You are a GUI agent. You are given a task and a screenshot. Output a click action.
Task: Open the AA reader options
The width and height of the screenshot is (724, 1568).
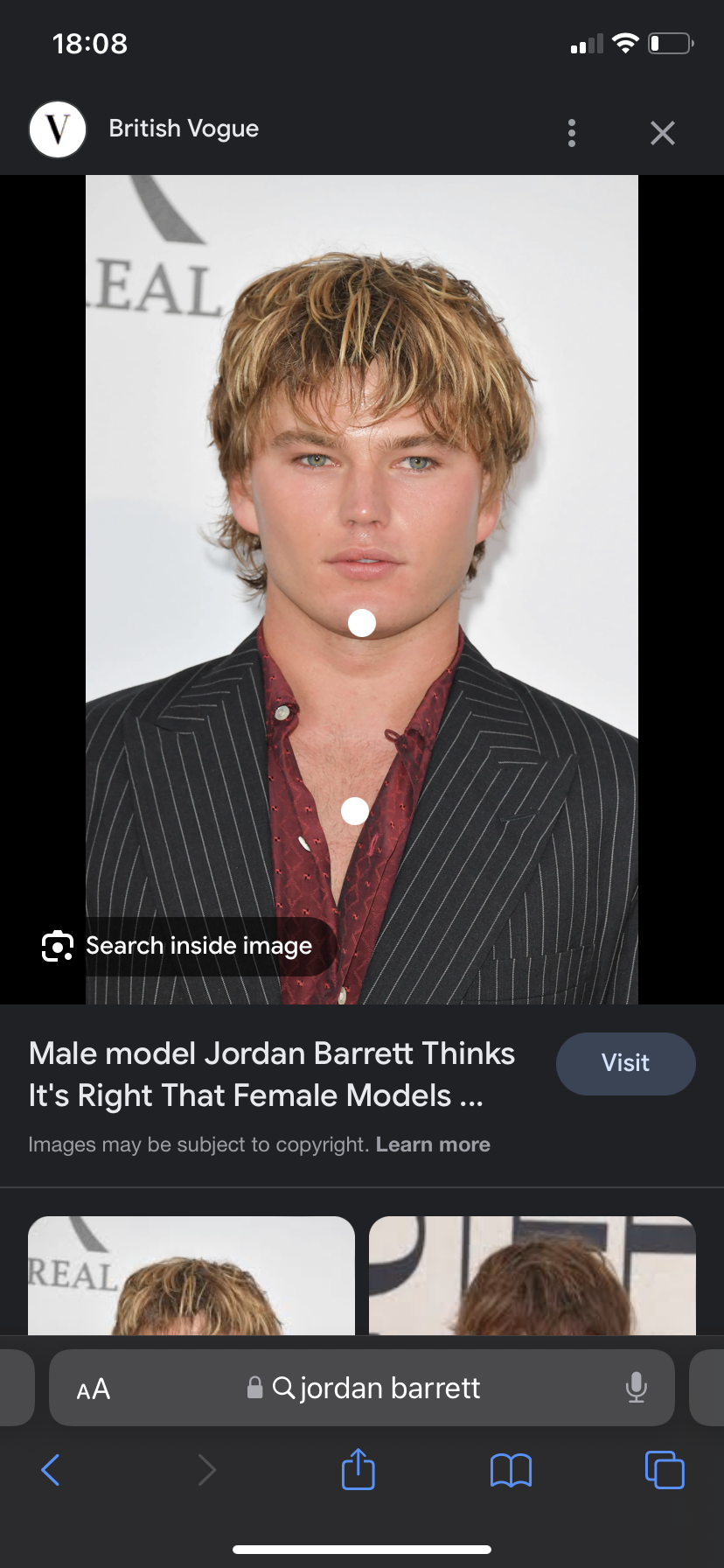tap(94, 1389)
